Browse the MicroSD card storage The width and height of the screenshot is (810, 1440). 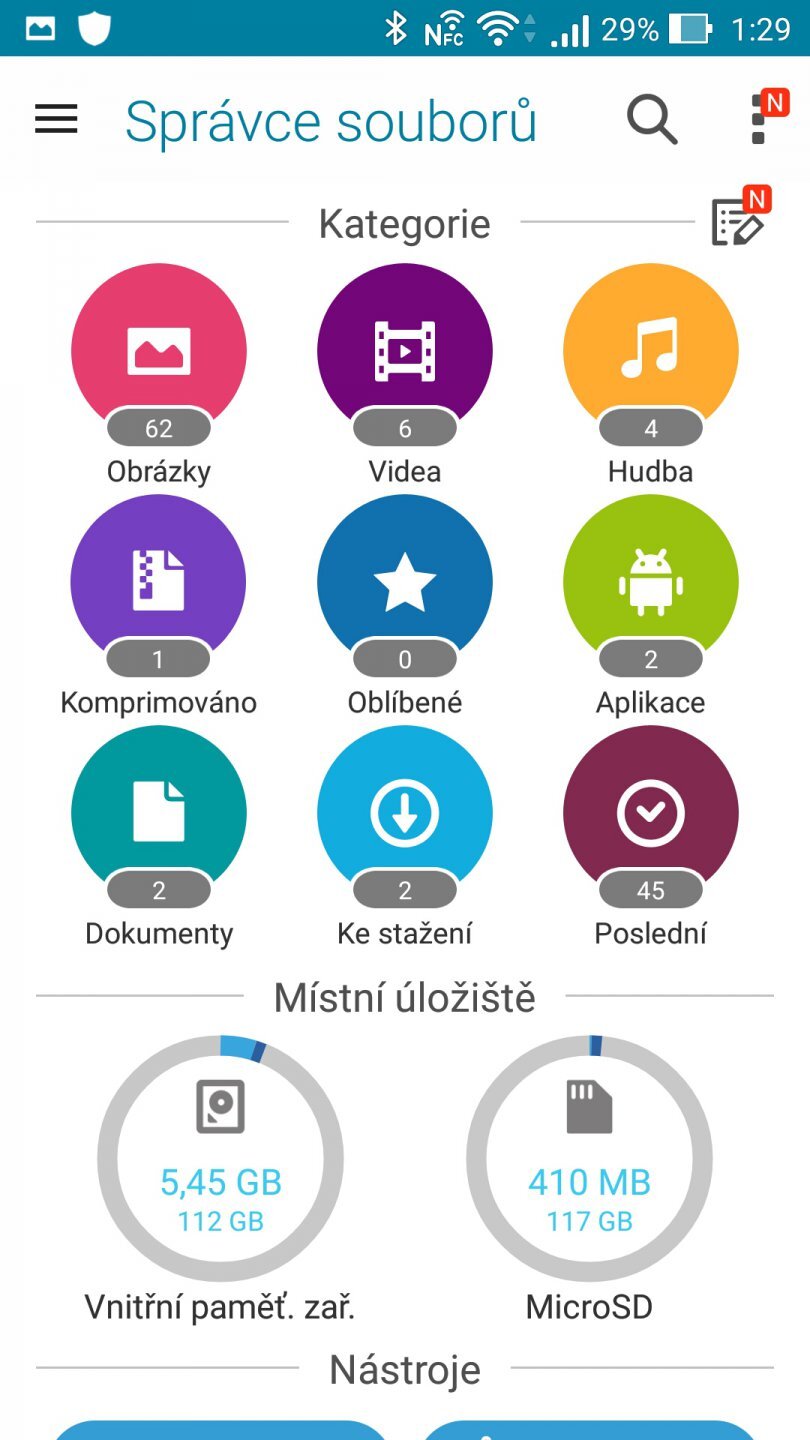(589, 1160)
